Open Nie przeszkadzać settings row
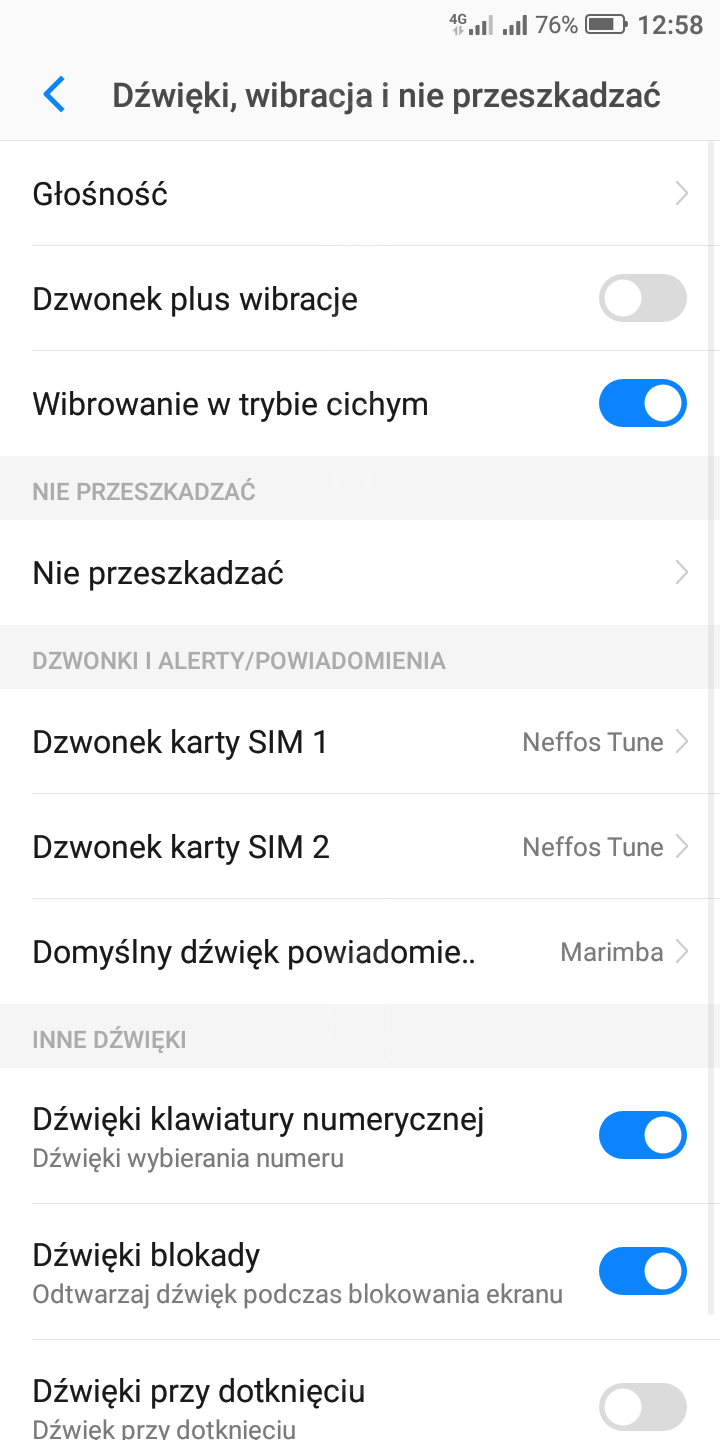This screenshot has height=1440, width=720. [x=360, y=573]
